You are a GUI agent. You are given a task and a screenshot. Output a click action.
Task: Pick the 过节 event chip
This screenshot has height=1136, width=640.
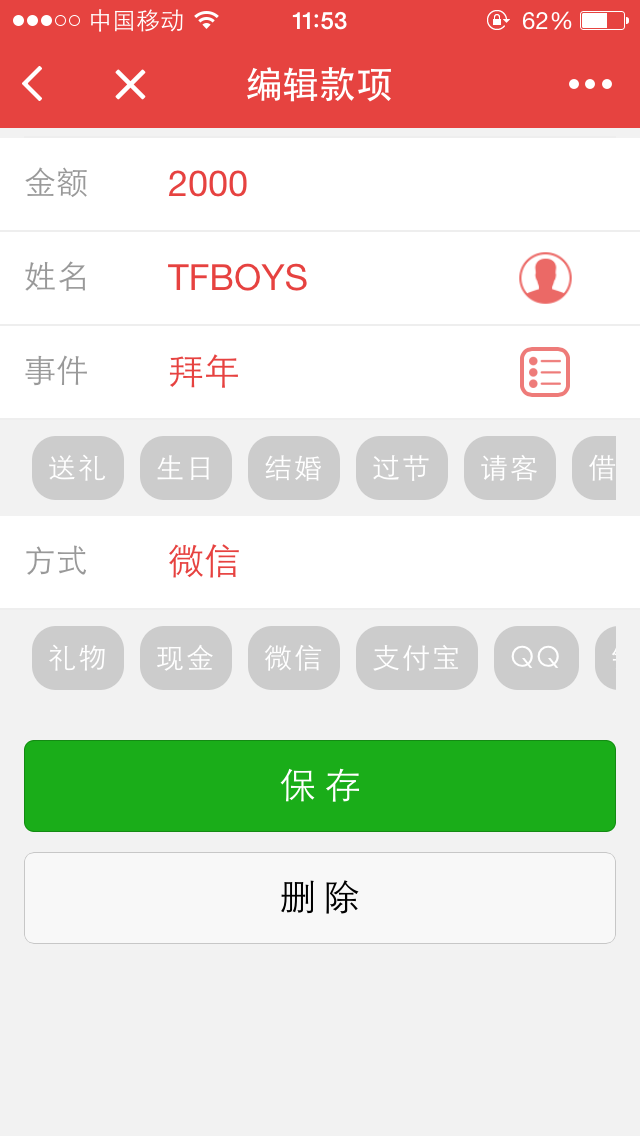[402, 468]
